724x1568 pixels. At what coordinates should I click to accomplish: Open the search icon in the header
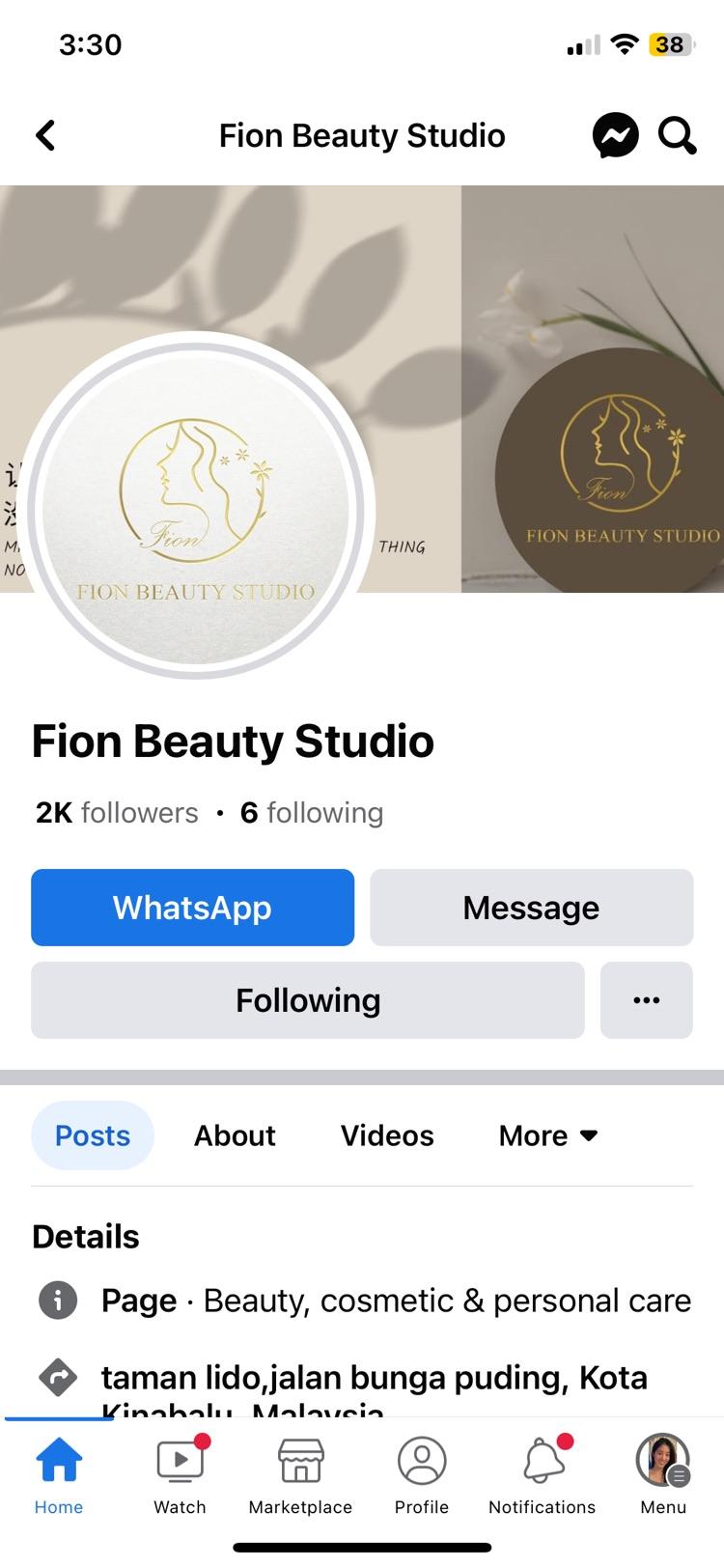pos(677,135)
